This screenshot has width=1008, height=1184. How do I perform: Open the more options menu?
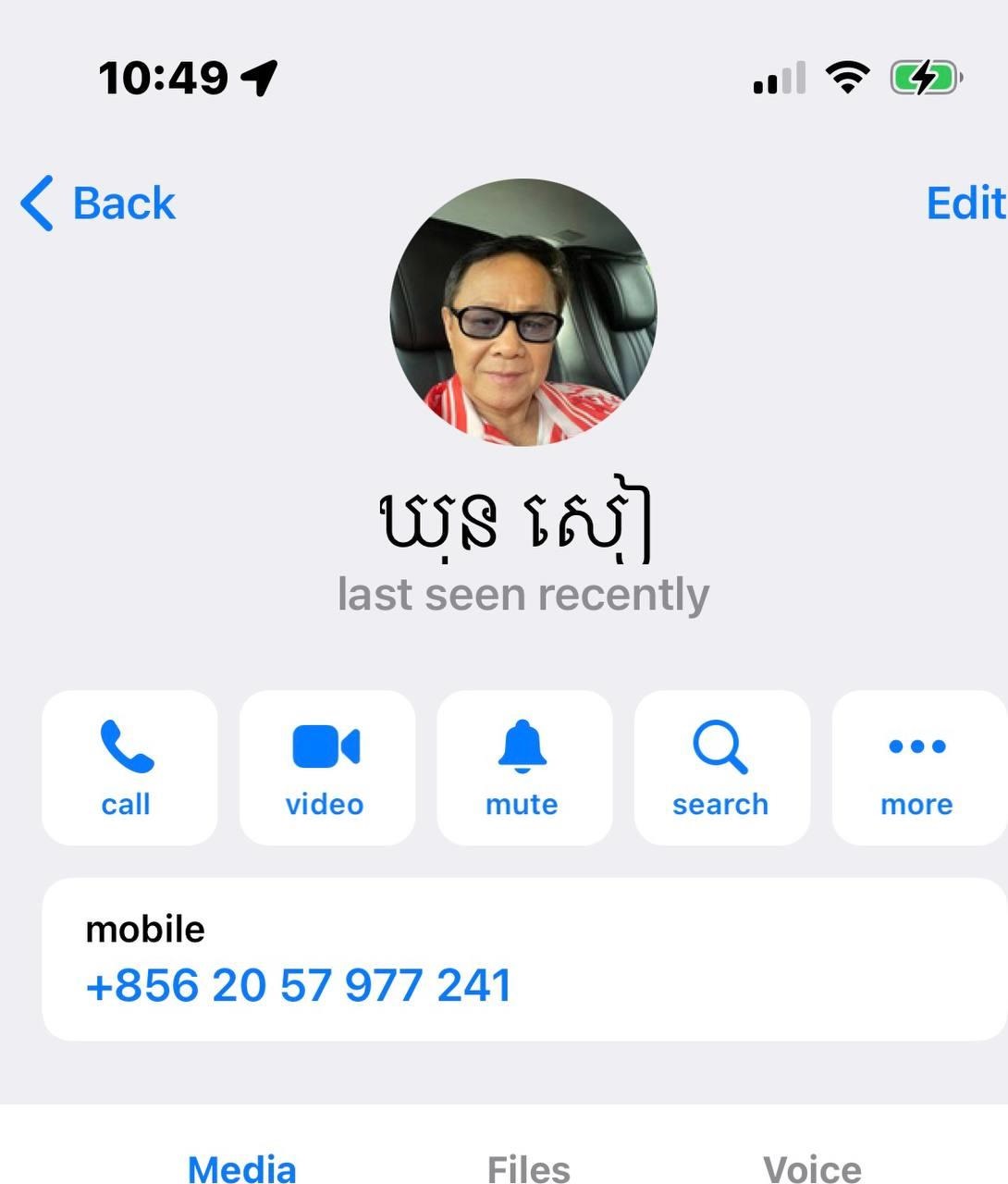pos(917,768)
